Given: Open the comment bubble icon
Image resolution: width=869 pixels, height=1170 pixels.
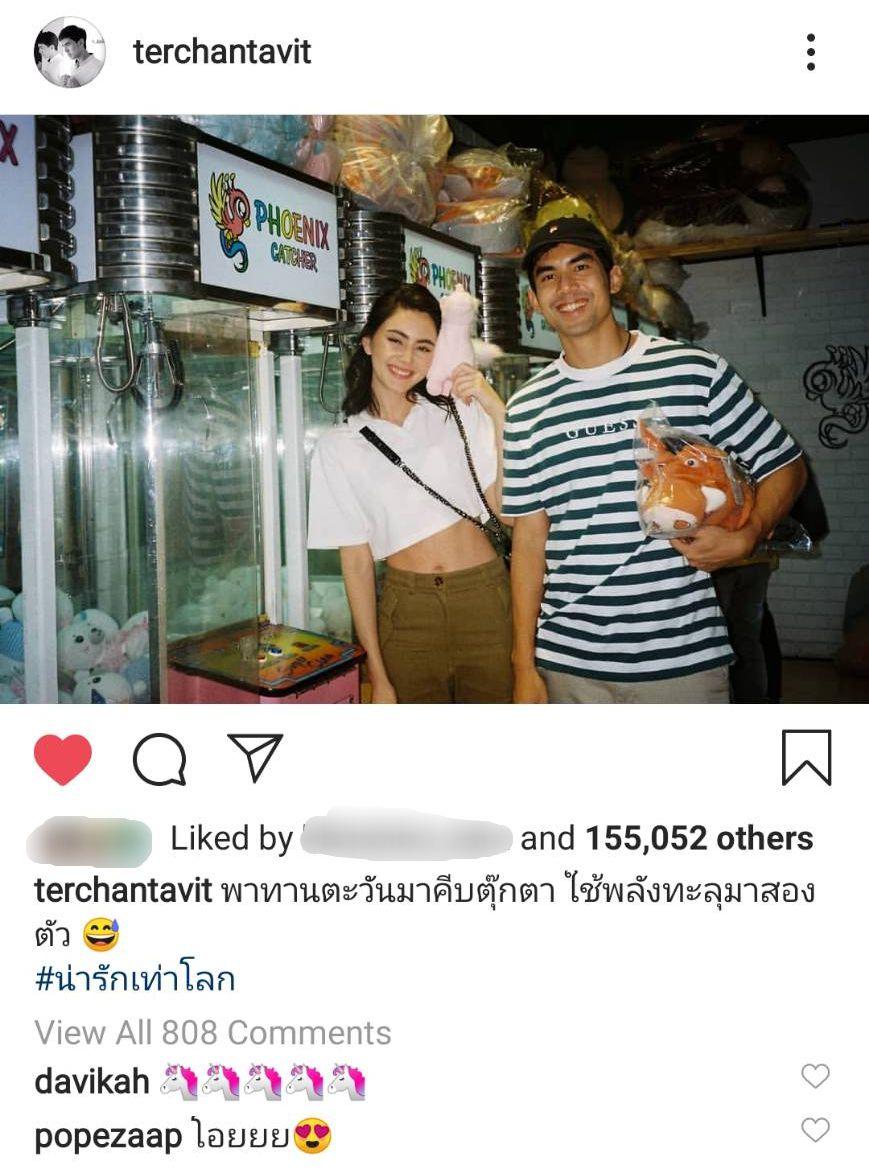Looking at the screenshot, I should tap(159, 759).
